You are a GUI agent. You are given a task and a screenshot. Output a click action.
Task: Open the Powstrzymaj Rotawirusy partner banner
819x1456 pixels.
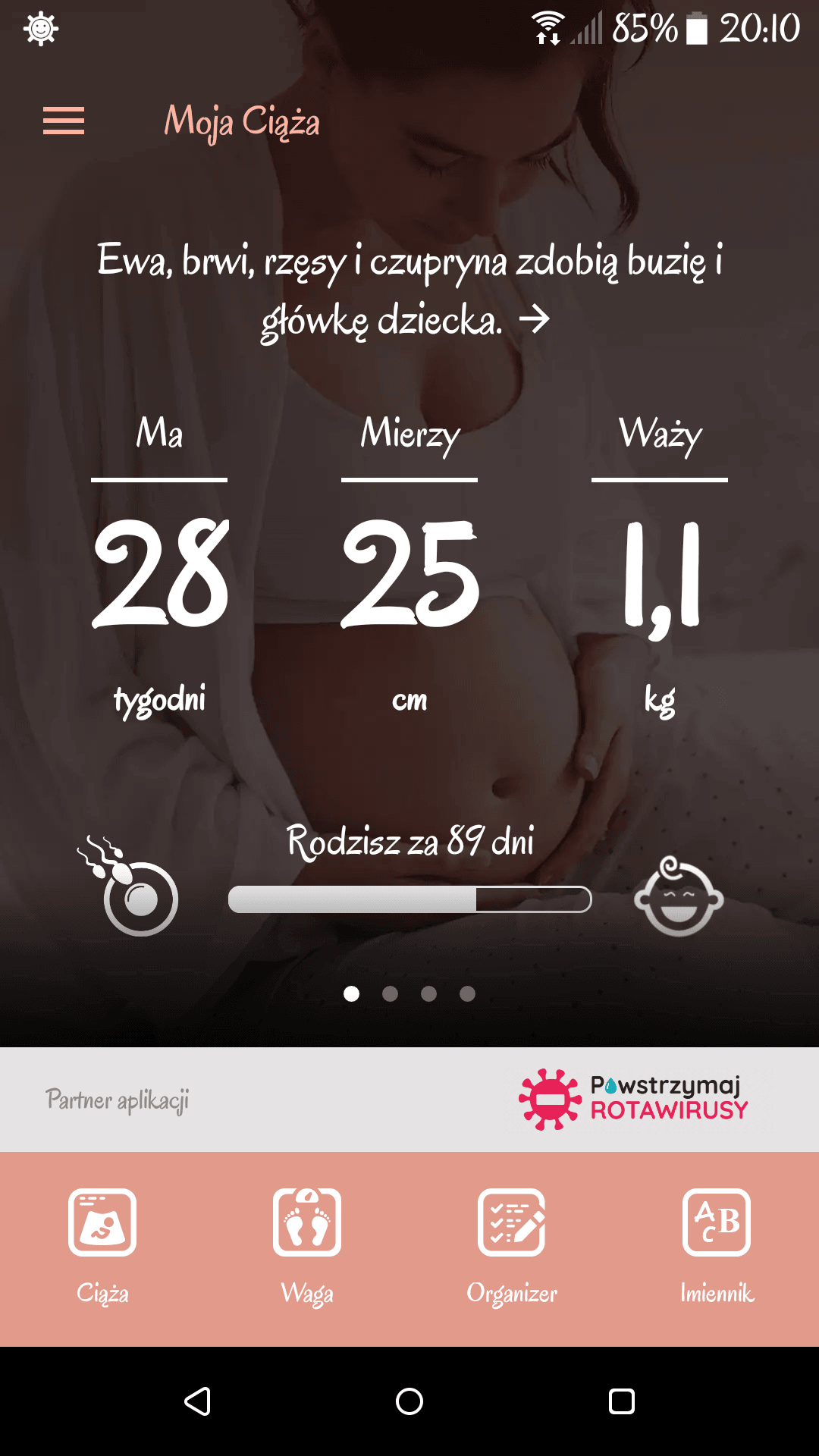pos(633,1099)
